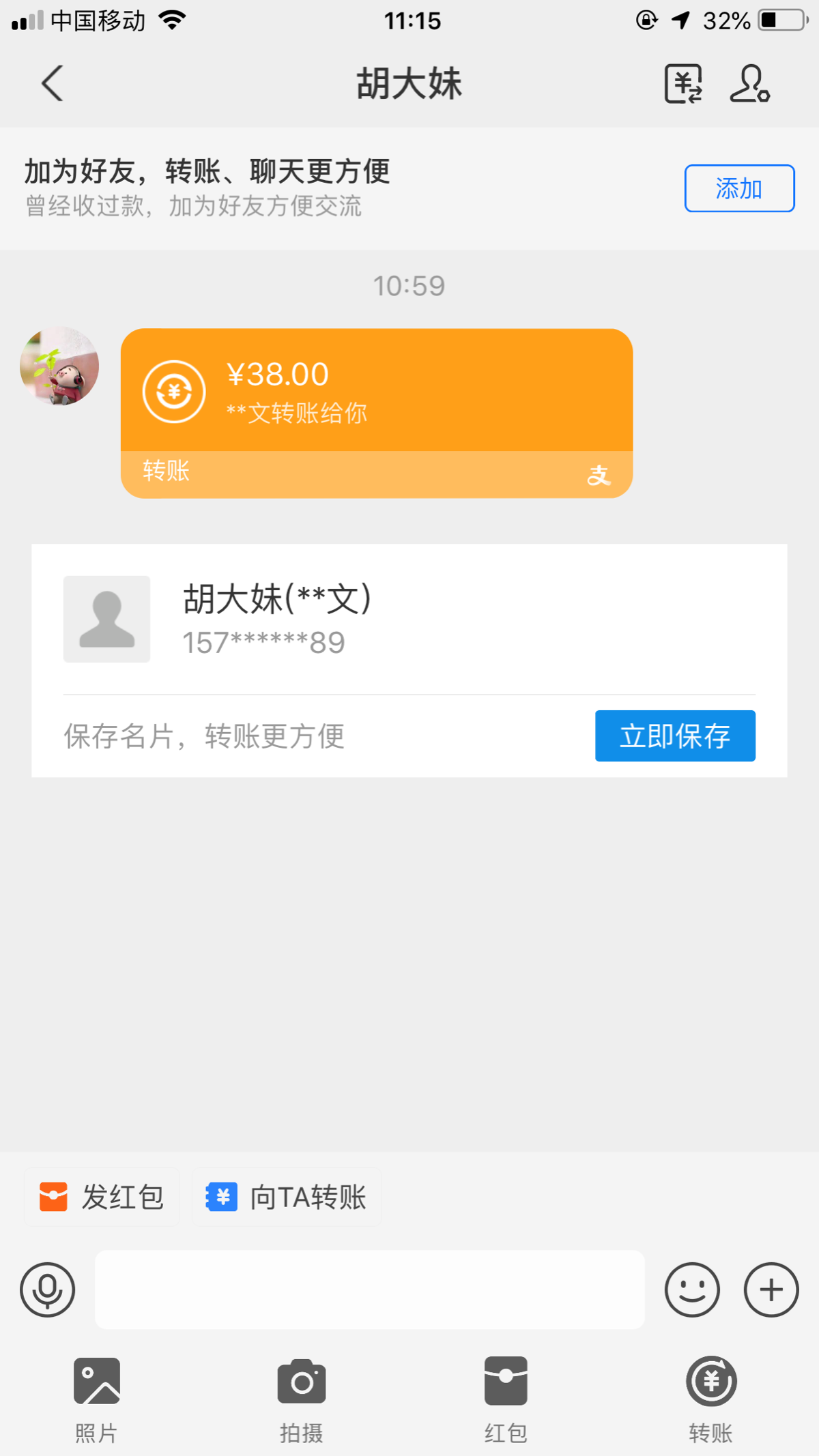Open the 向TA转账 transfer shortcut
This screenshot has width=819, height=1456.
click(287, 1196)
